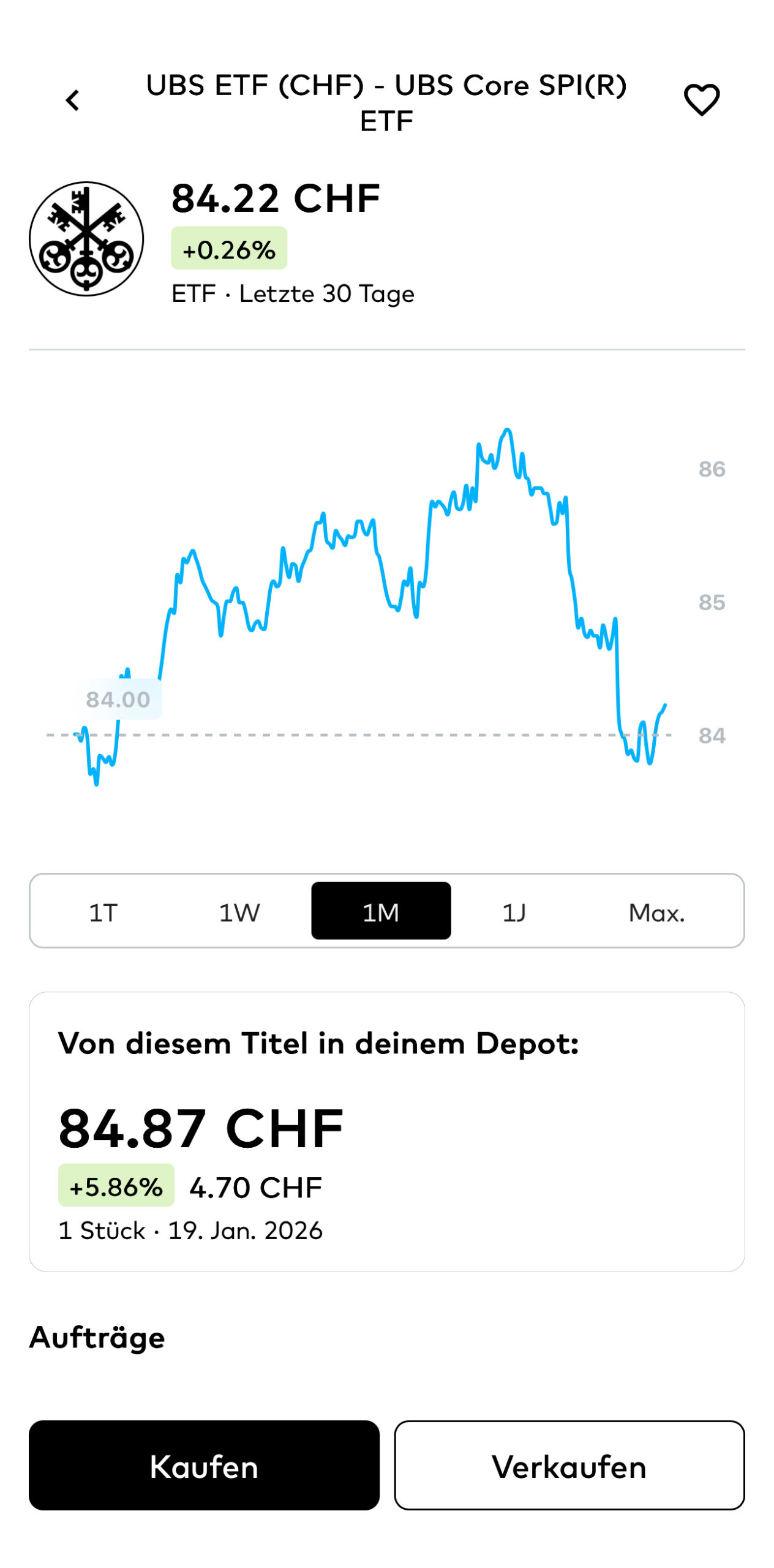
Task: Select the 1W chart period
Action: [x=239, y=912]
